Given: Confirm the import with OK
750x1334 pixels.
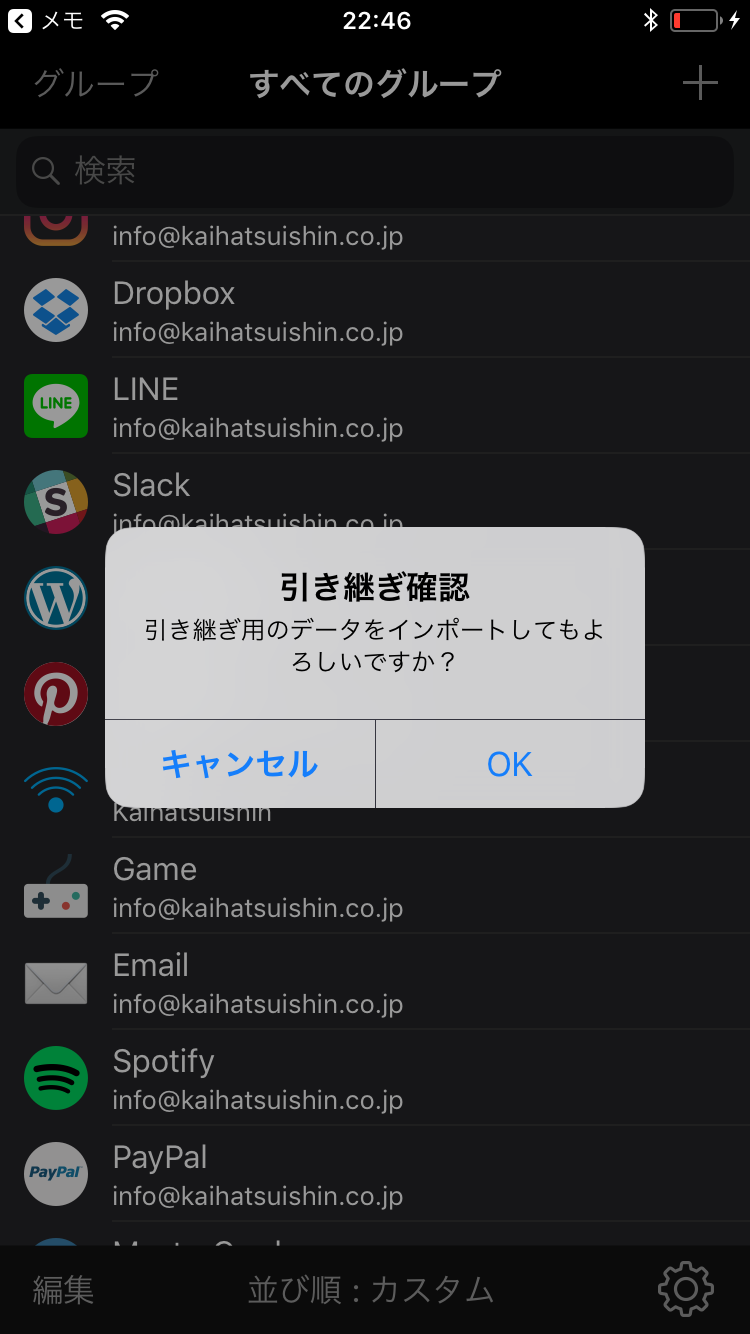Looking at the screenshot, I should (x=509, y=764).
